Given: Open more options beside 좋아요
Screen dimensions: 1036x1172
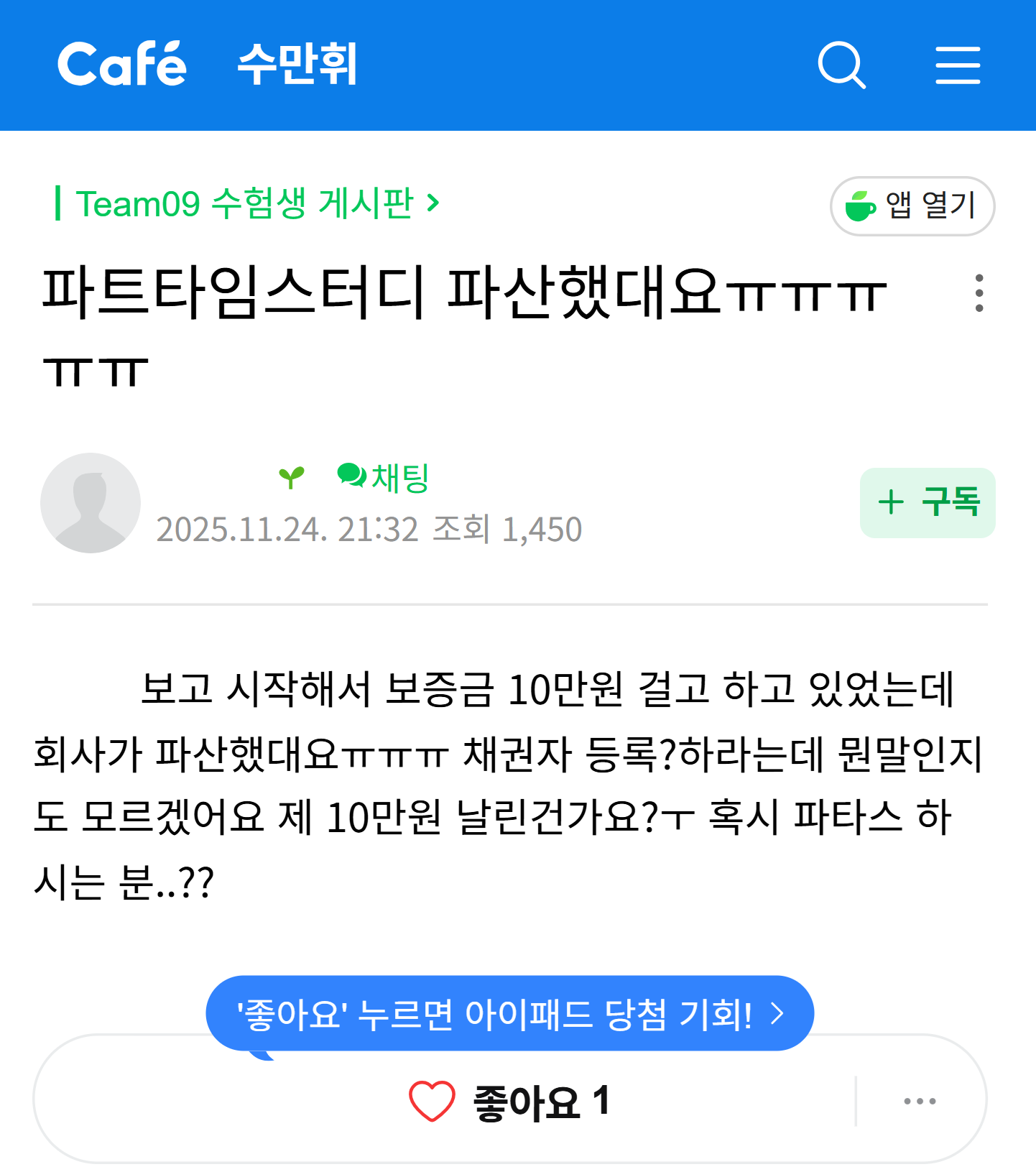Looking at the screenshot, I should (x=920, y=1101).
